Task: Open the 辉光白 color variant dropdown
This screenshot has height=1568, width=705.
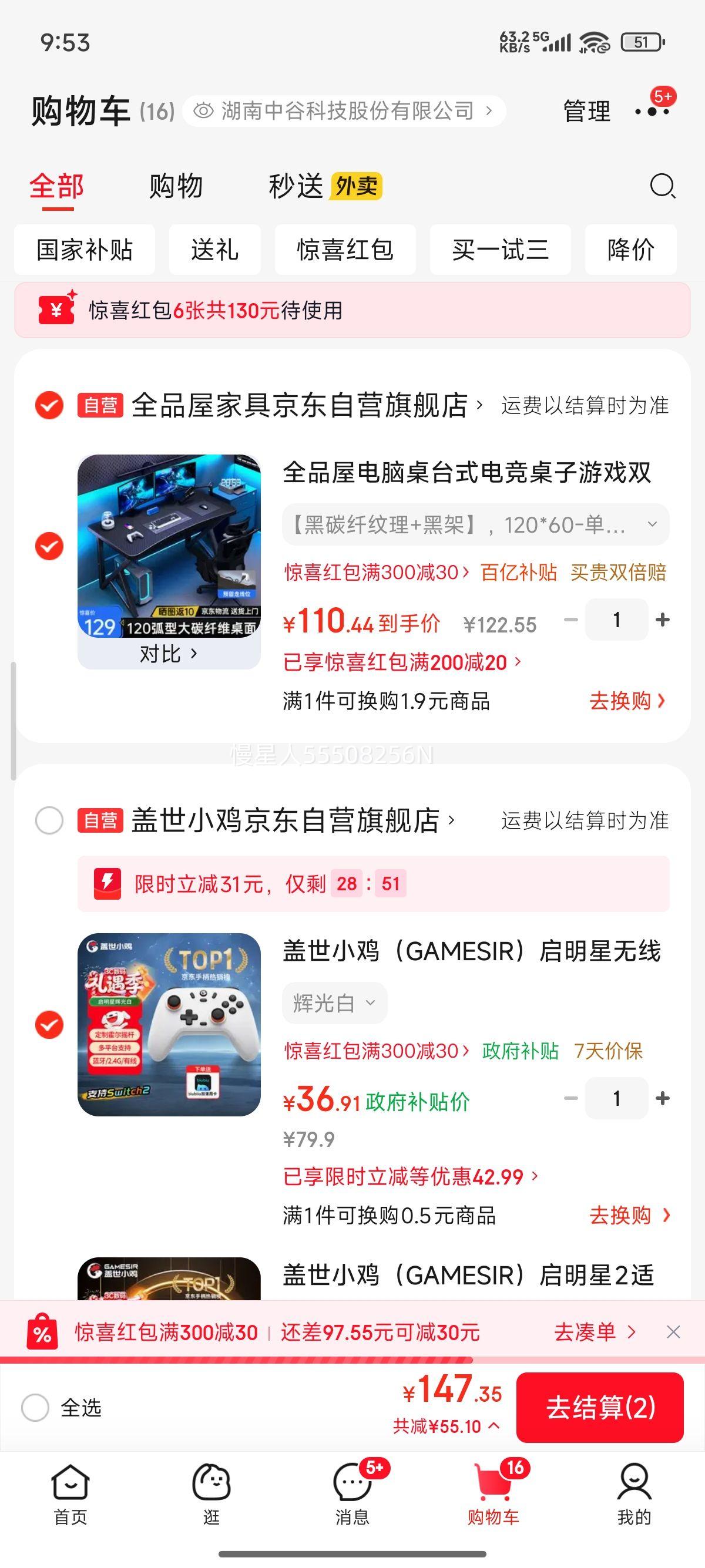Action: tap(334, 1002)
